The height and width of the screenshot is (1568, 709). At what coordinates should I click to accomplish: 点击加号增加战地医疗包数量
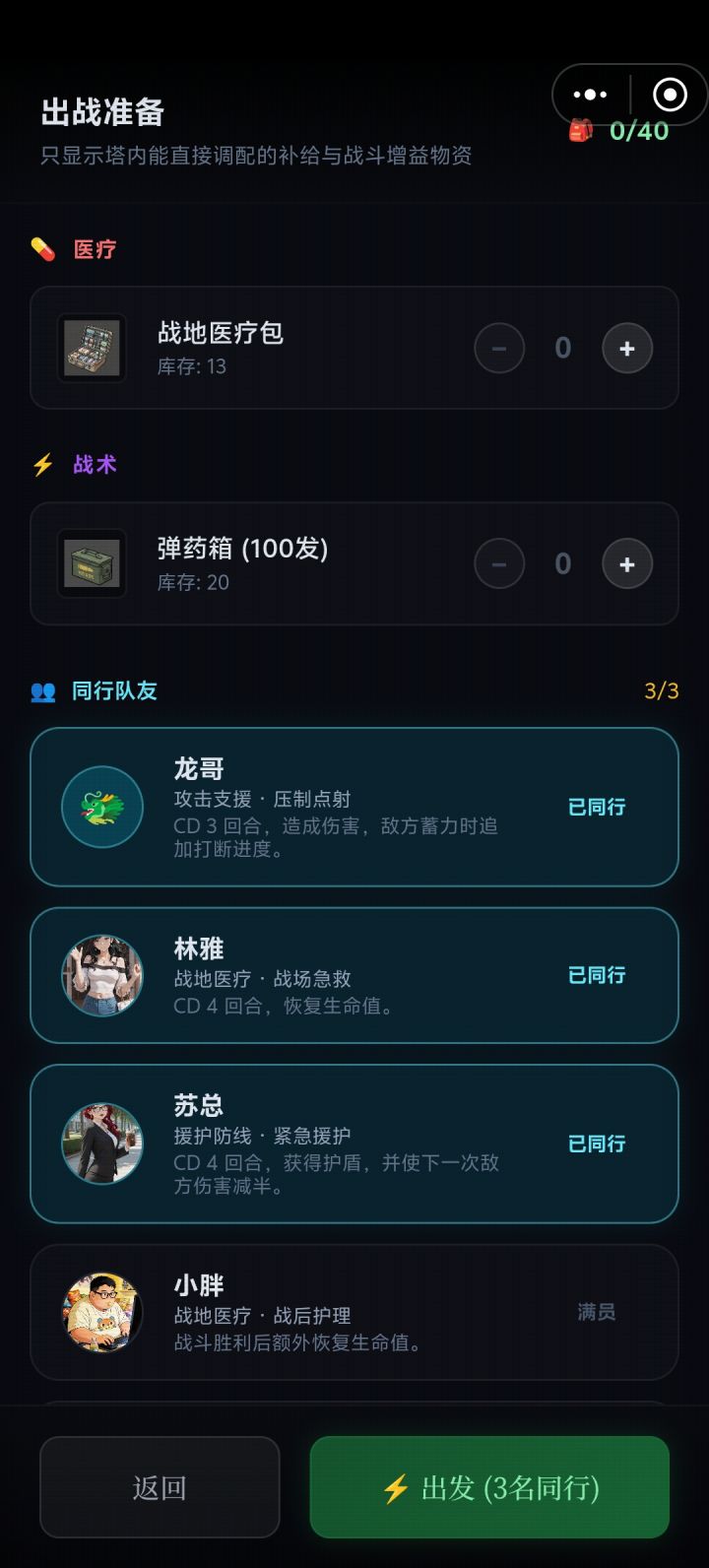click(627, 348)
